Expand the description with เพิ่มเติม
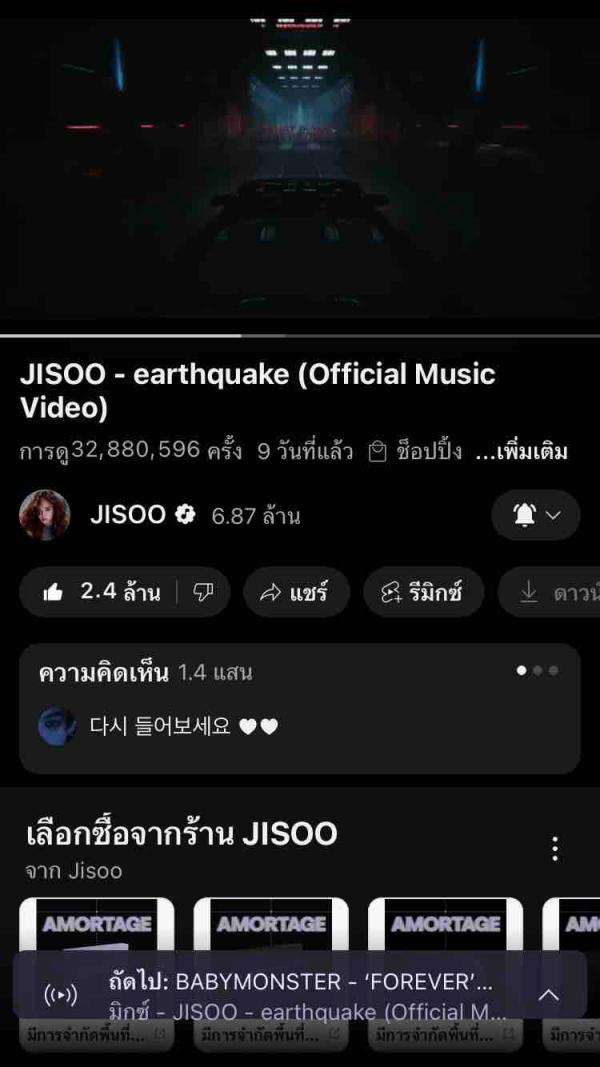 click(522, 451)
